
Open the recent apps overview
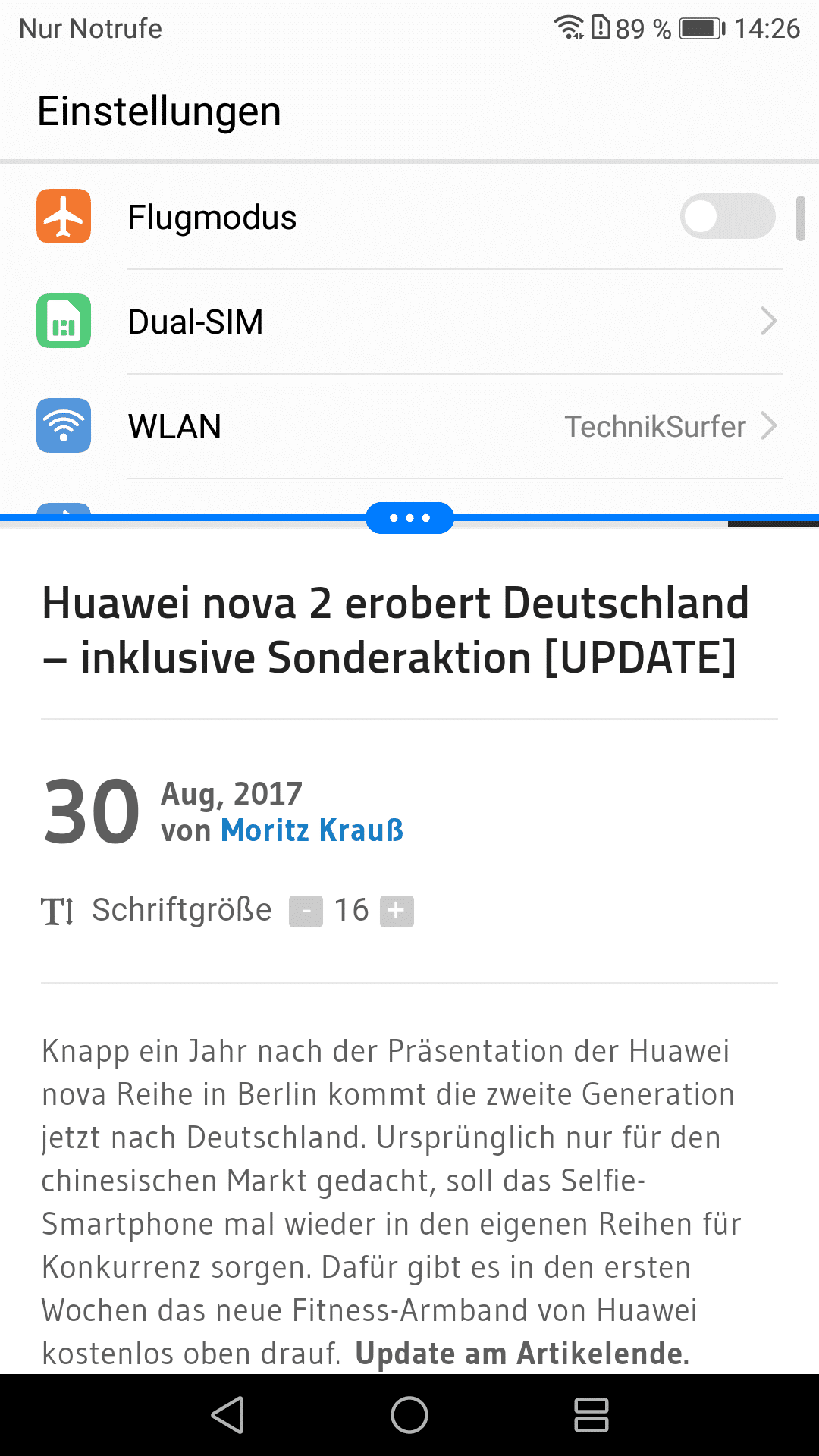click(x=591, y=1415)
